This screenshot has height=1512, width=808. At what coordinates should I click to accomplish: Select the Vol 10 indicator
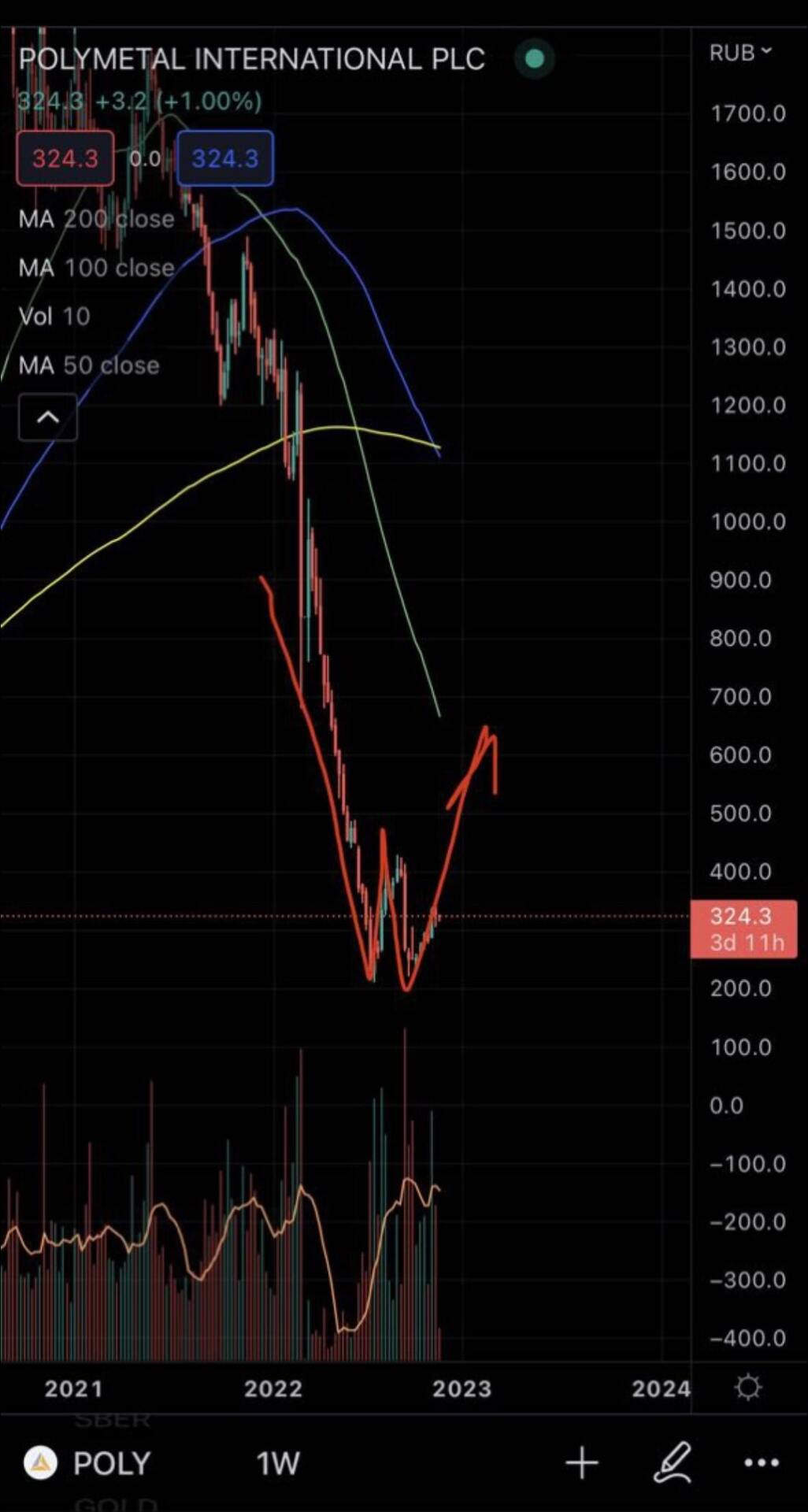coord(54,317)
